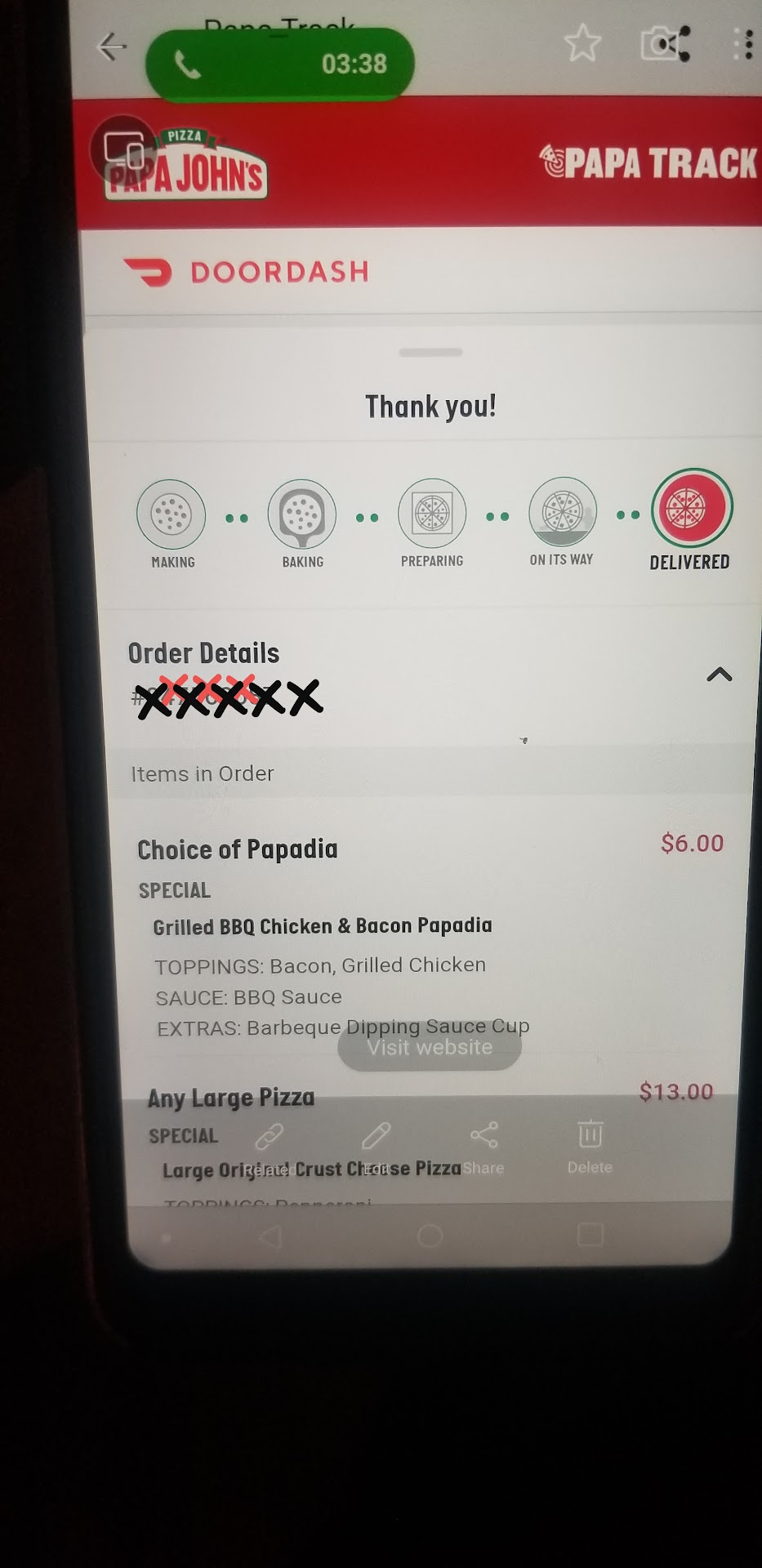The height and width of the screenshot is (1568, 762).
Task: Open recent apps with the square button
Action: tap(590, 1234)
